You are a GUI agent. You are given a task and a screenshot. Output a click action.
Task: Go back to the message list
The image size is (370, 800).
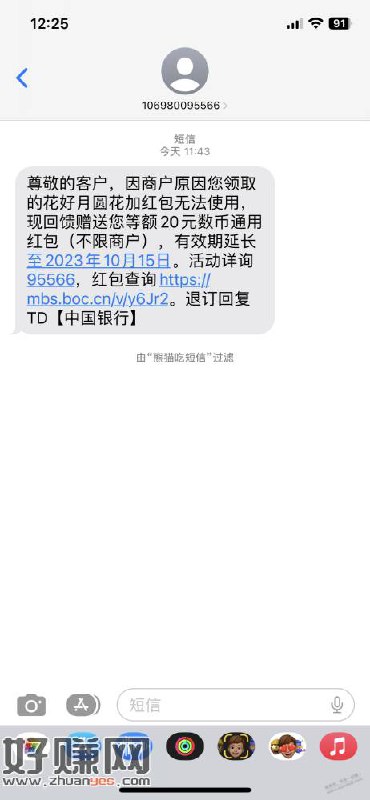pos(22,78)
